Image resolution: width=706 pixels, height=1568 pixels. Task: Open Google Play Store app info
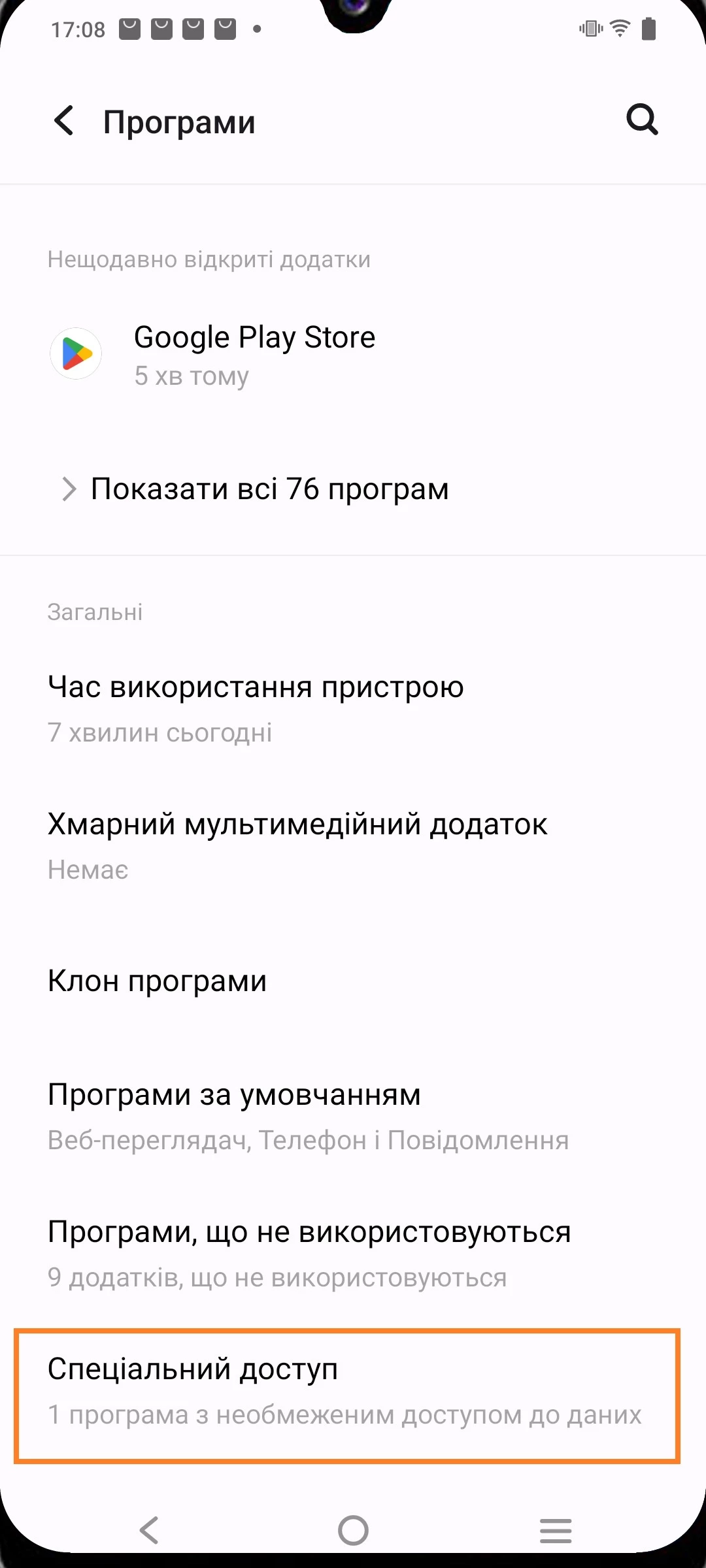point(255,355)
